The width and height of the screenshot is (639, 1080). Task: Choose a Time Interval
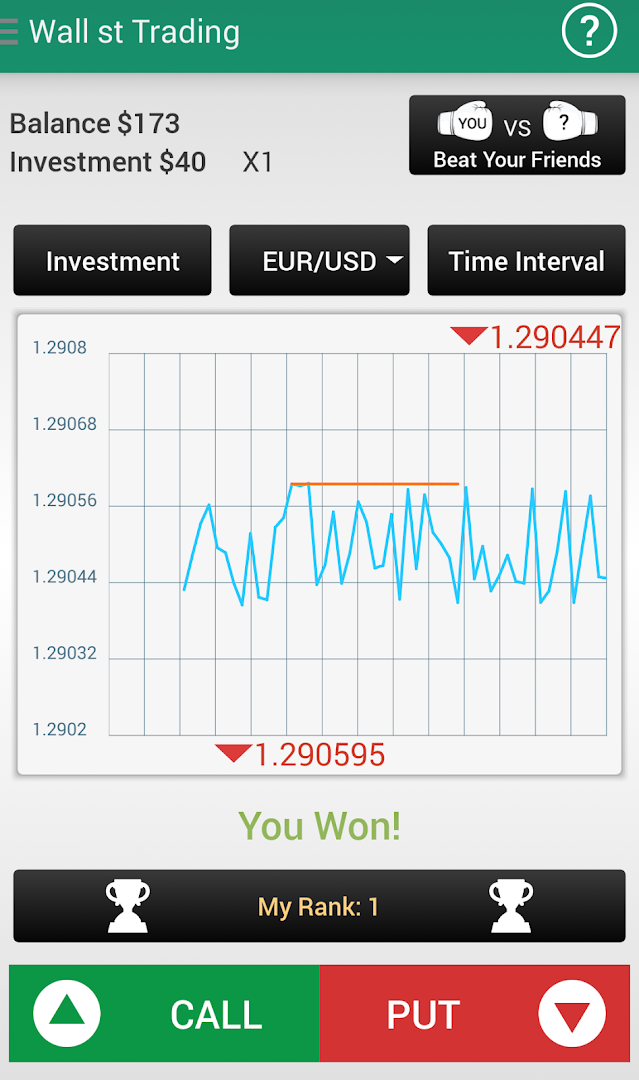(526, 261)
